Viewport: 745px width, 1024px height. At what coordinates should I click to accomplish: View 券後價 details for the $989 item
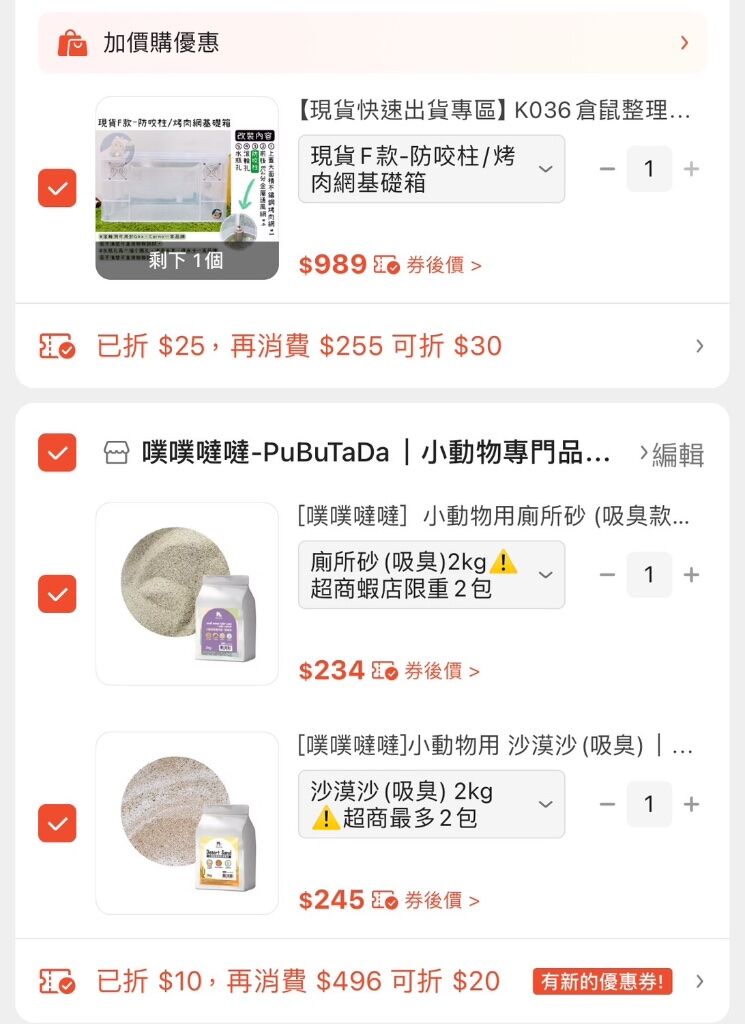click(429, 266)
